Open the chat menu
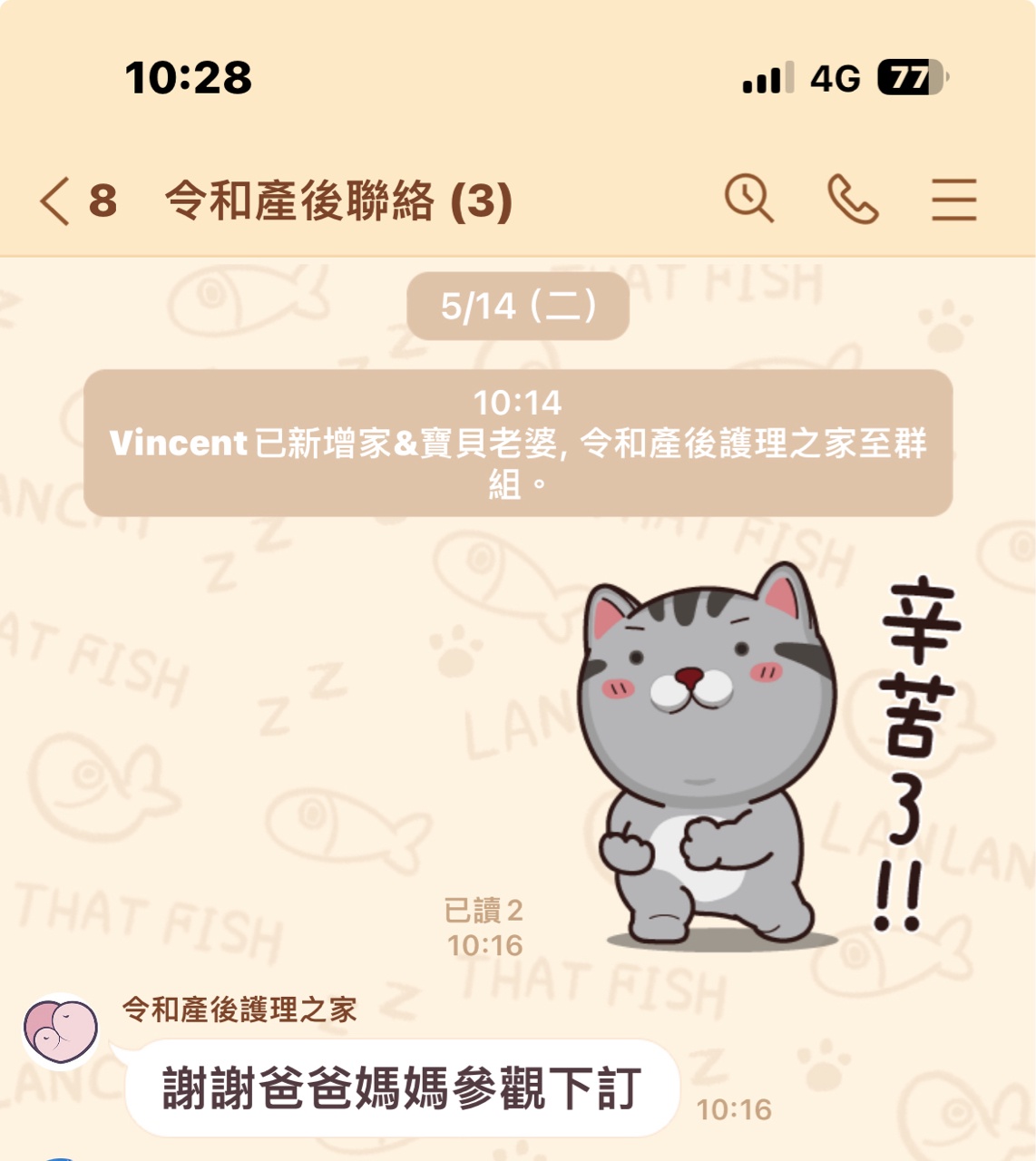 click(953, 200)
